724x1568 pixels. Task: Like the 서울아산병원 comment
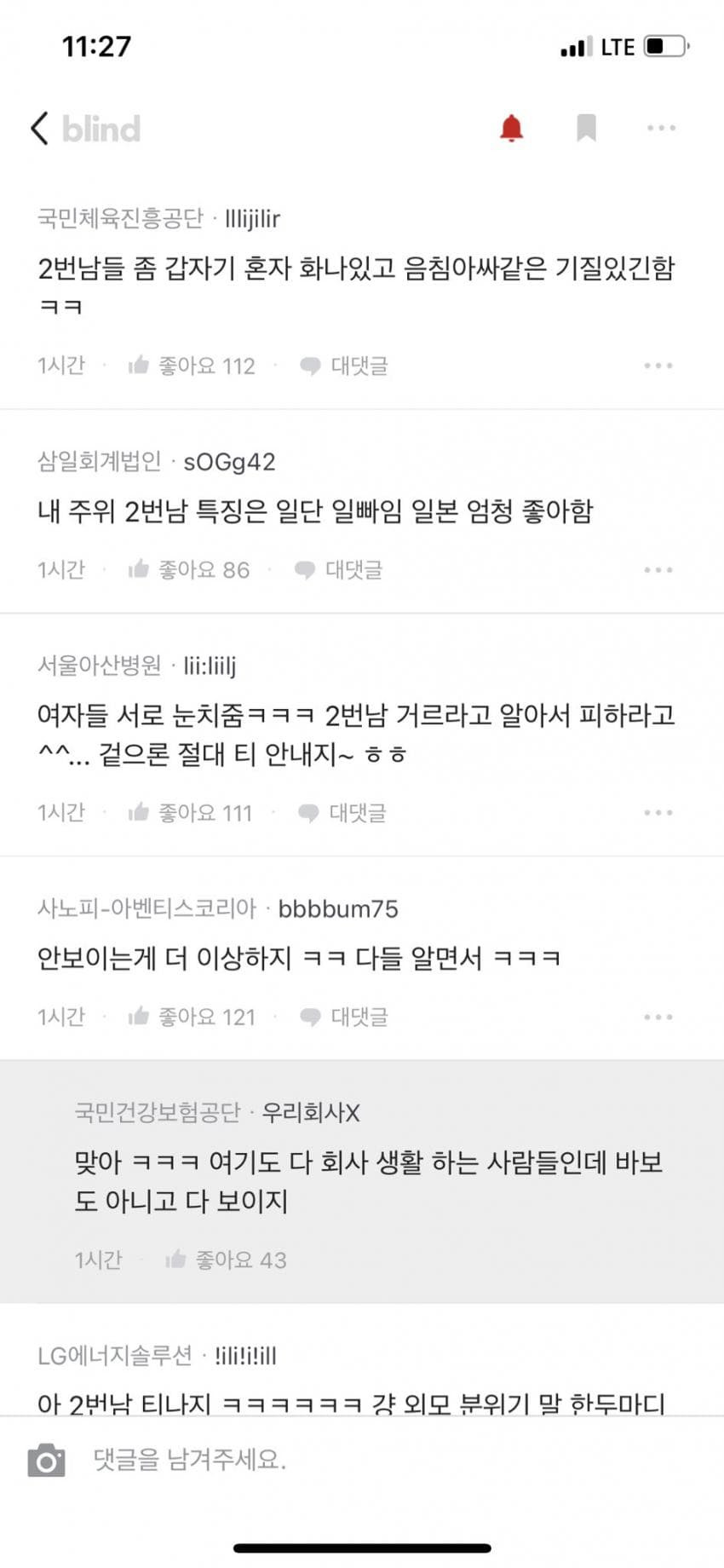click(x=190, y=813)
